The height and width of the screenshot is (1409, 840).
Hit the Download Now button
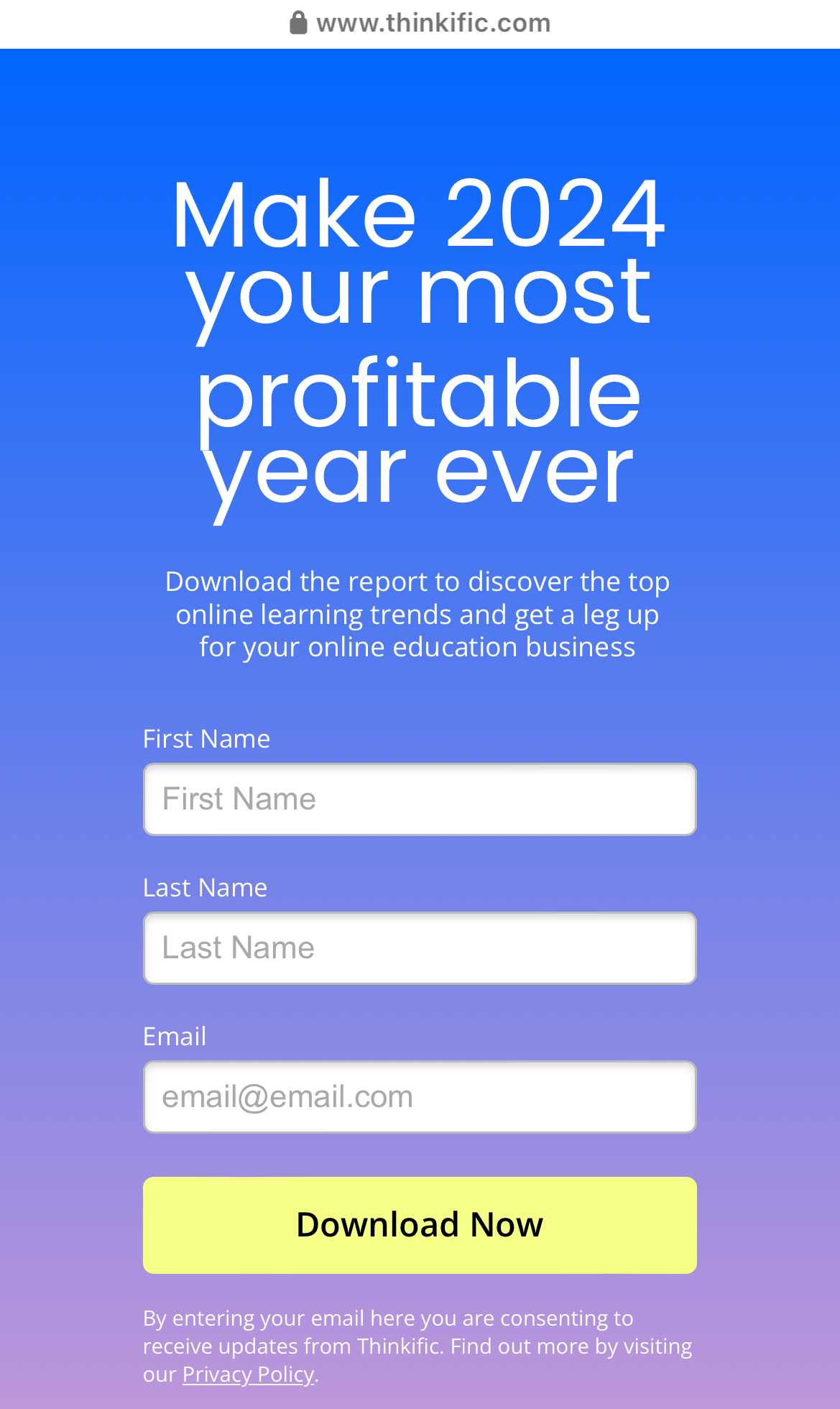tap(420, 1225)
